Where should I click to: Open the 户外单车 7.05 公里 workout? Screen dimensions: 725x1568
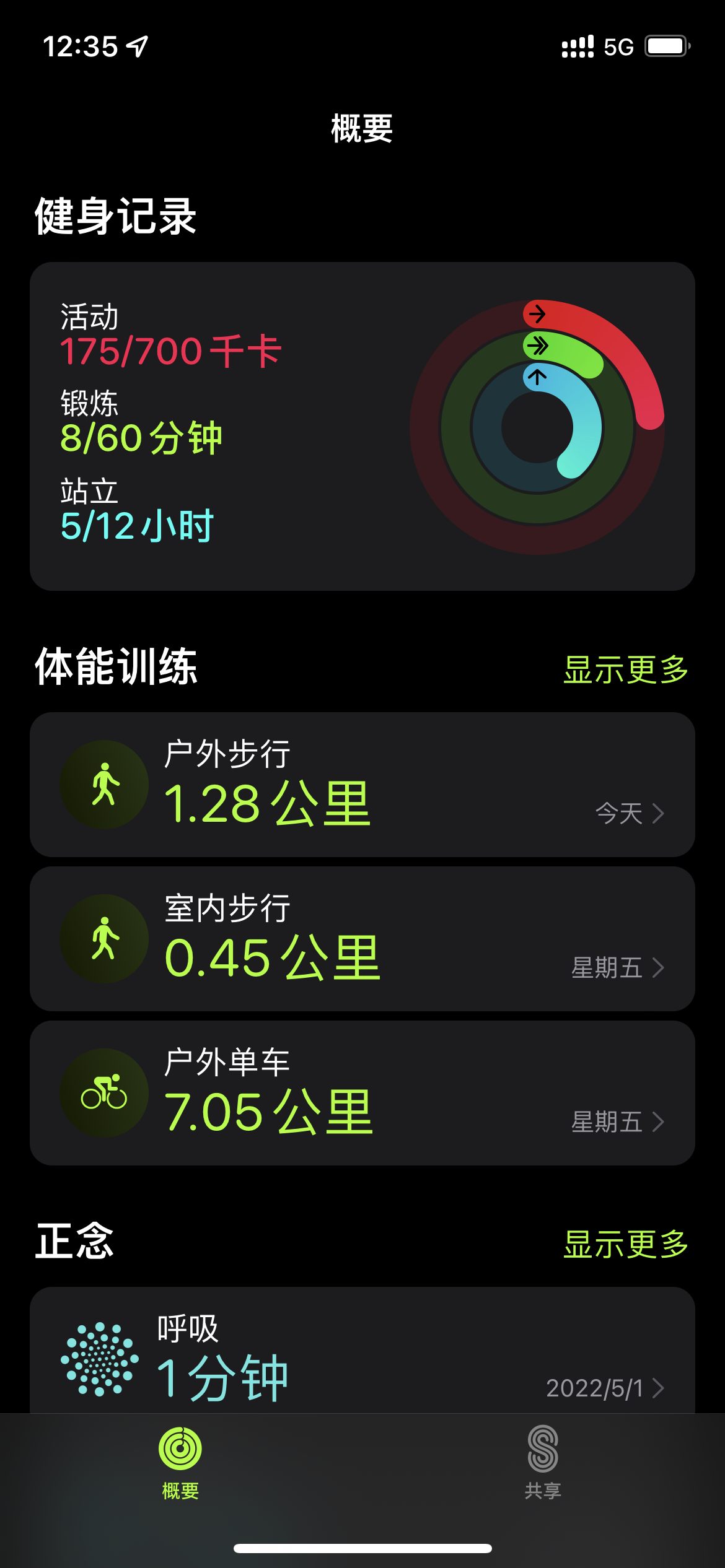(x=362, y=1093)
